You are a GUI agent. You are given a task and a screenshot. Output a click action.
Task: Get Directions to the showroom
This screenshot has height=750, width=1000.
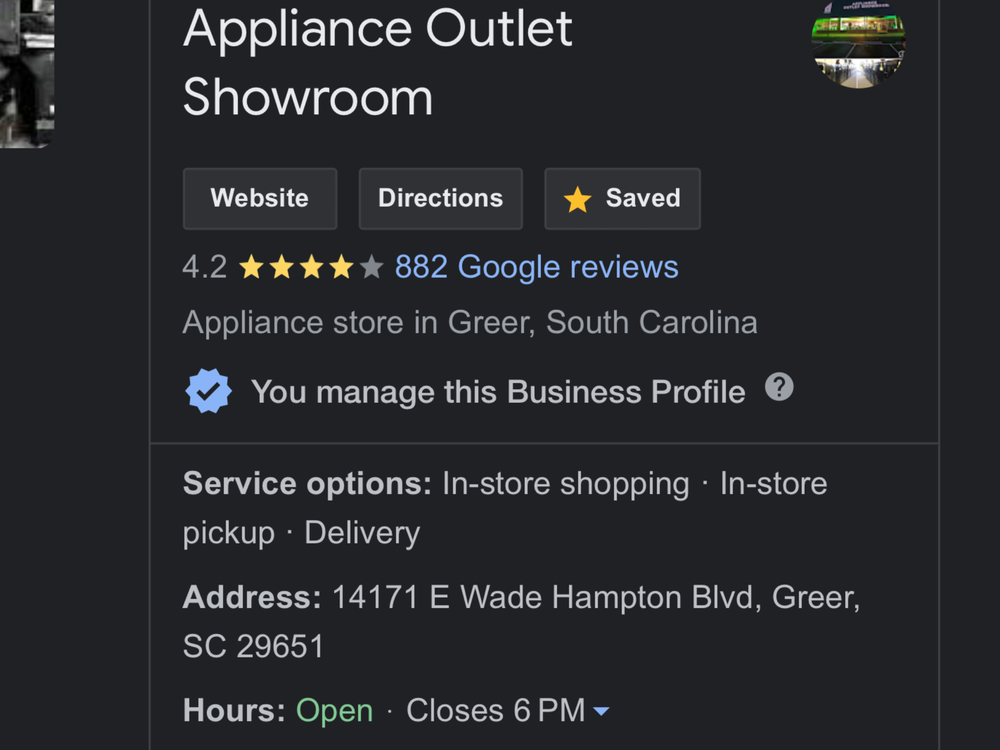[x=441, y=198]
